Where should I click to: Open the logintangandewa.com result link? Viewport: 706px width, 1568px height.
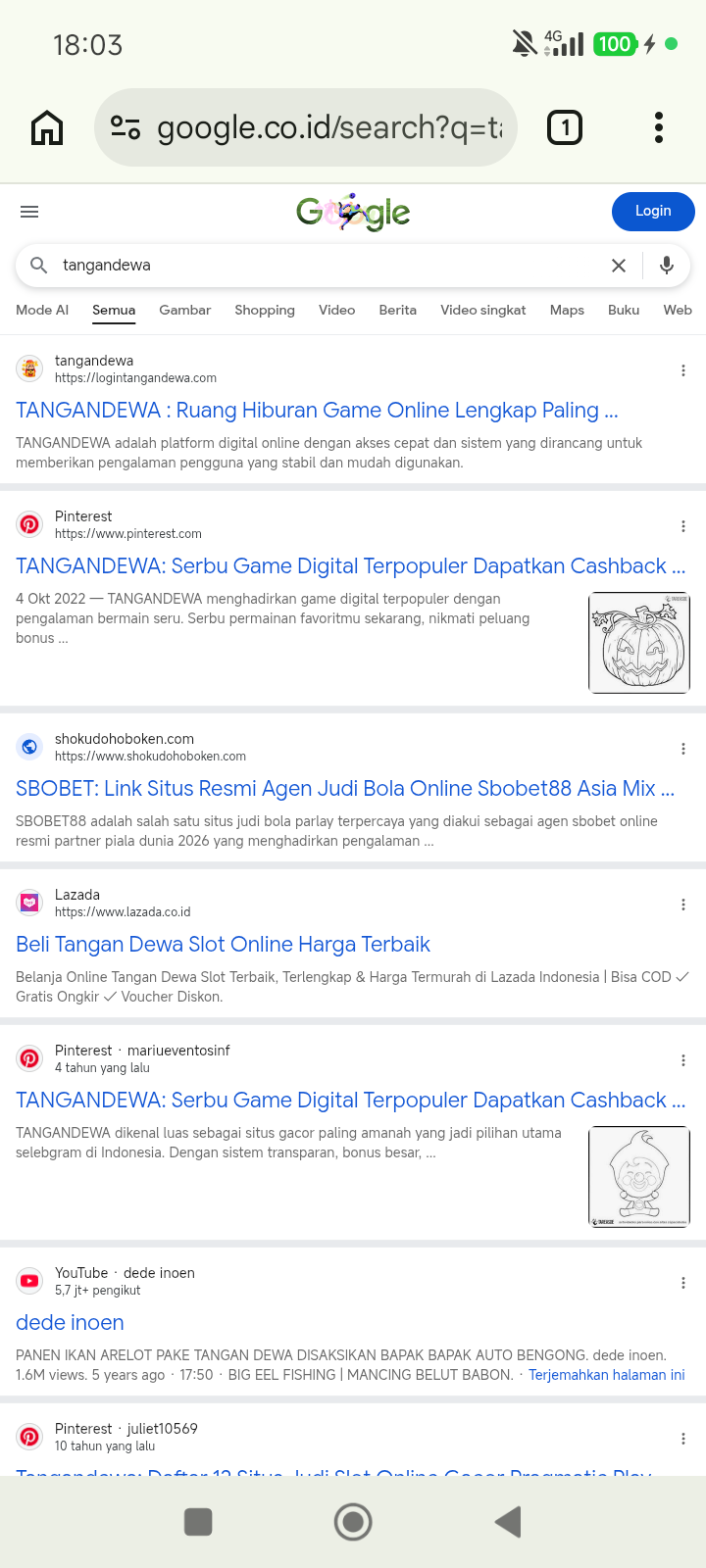point(317,411)
